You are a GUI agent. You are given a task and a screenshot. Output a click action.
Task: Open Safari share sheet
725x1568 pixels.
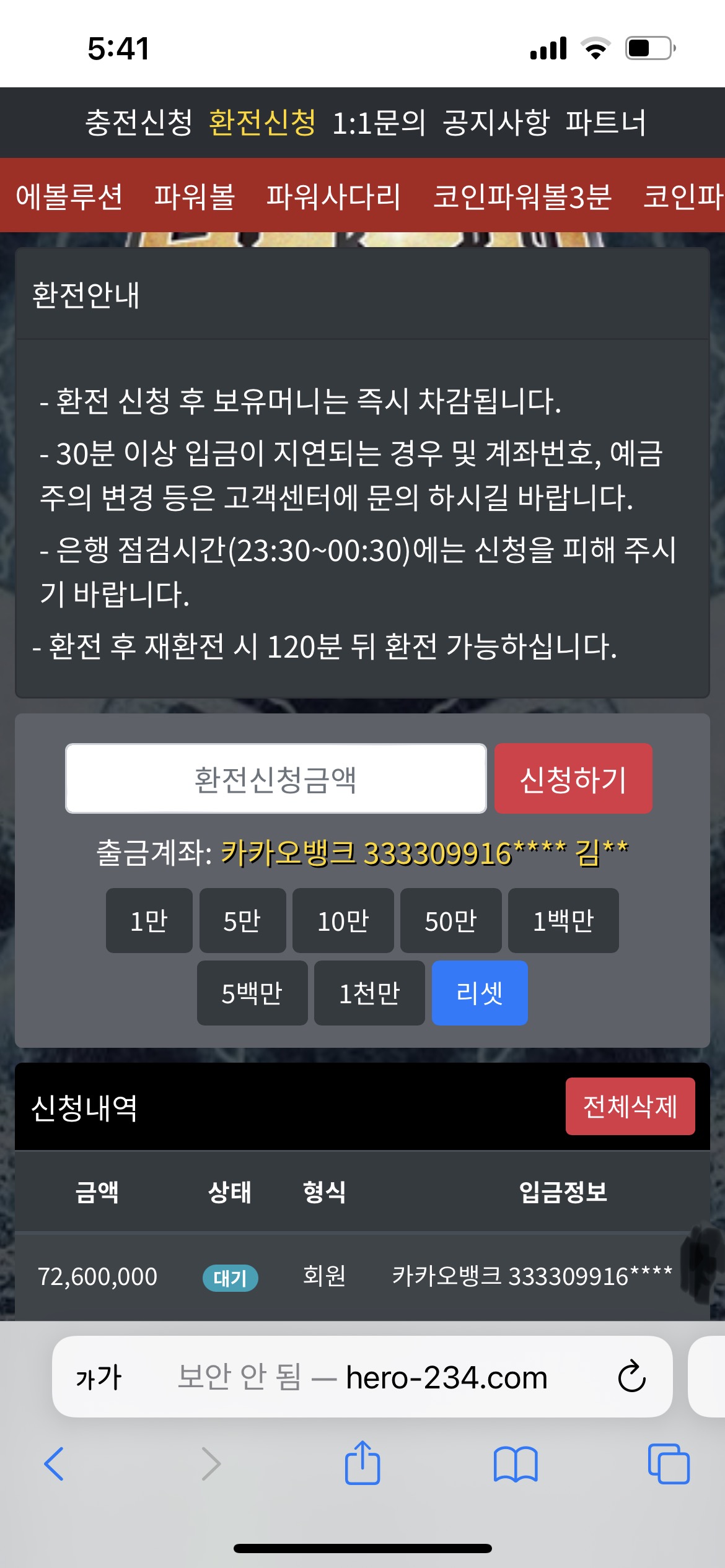tap(362, 1463)
